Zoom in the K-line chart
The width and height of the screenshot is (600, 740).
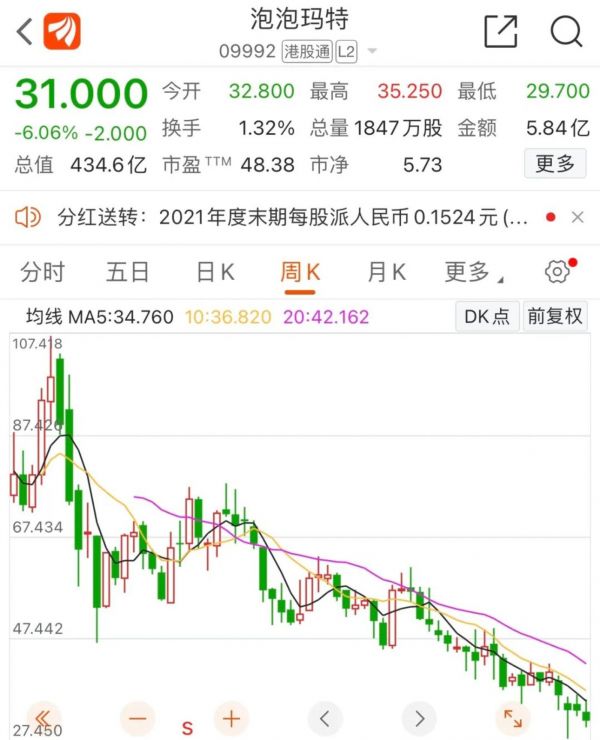(231, 717)
